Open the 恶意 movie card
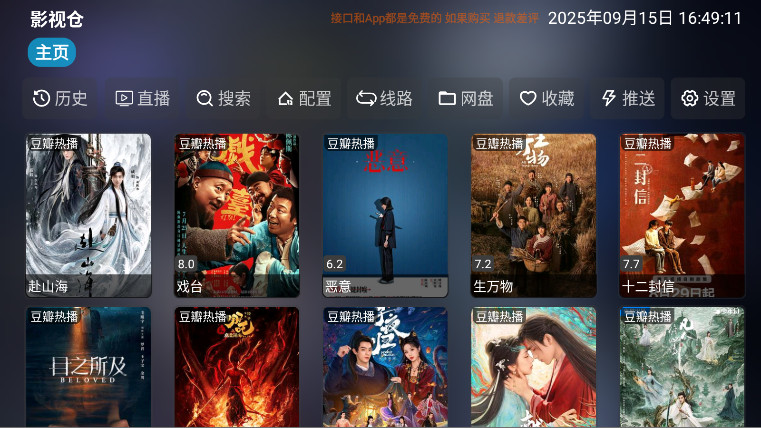 [x=385, y=215]
